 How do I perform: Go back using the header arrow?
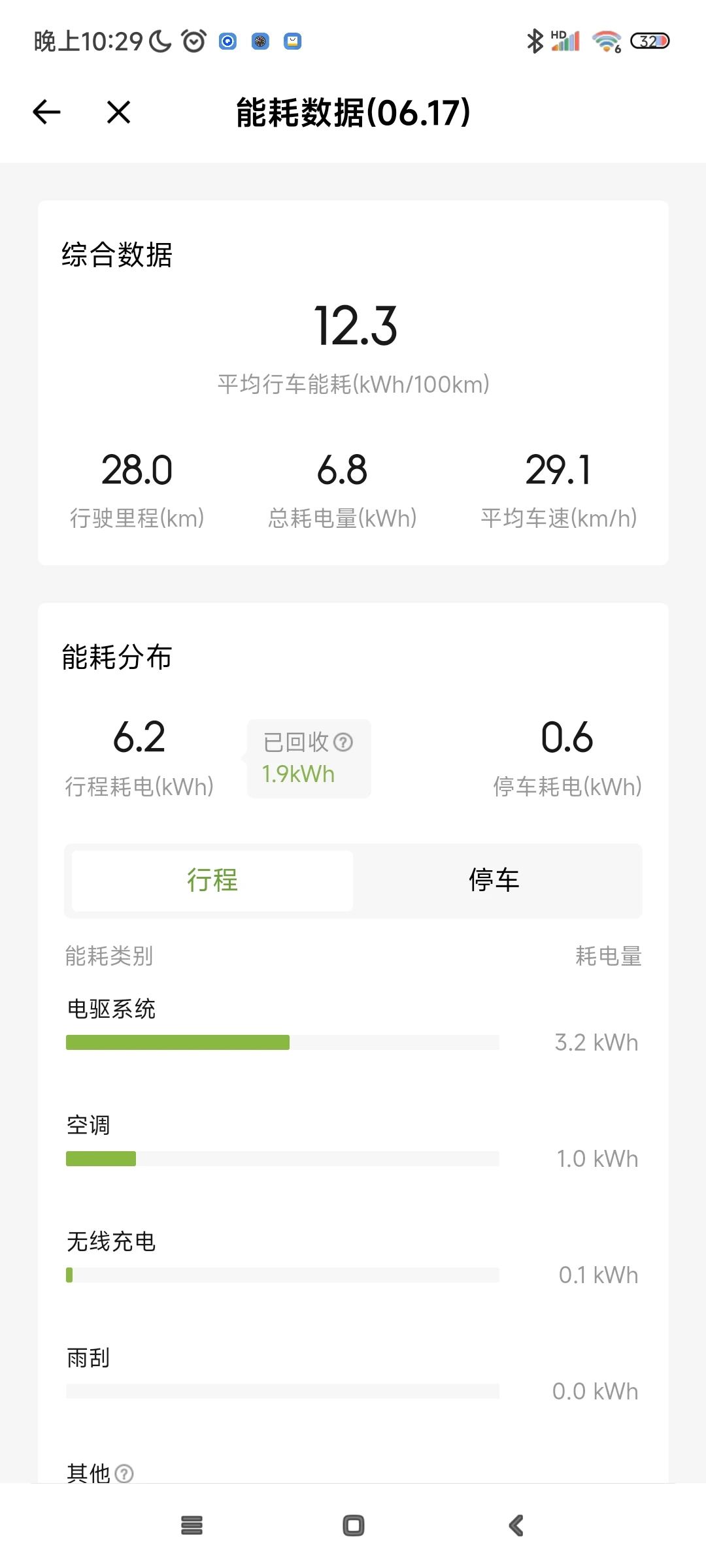[46, 112]
